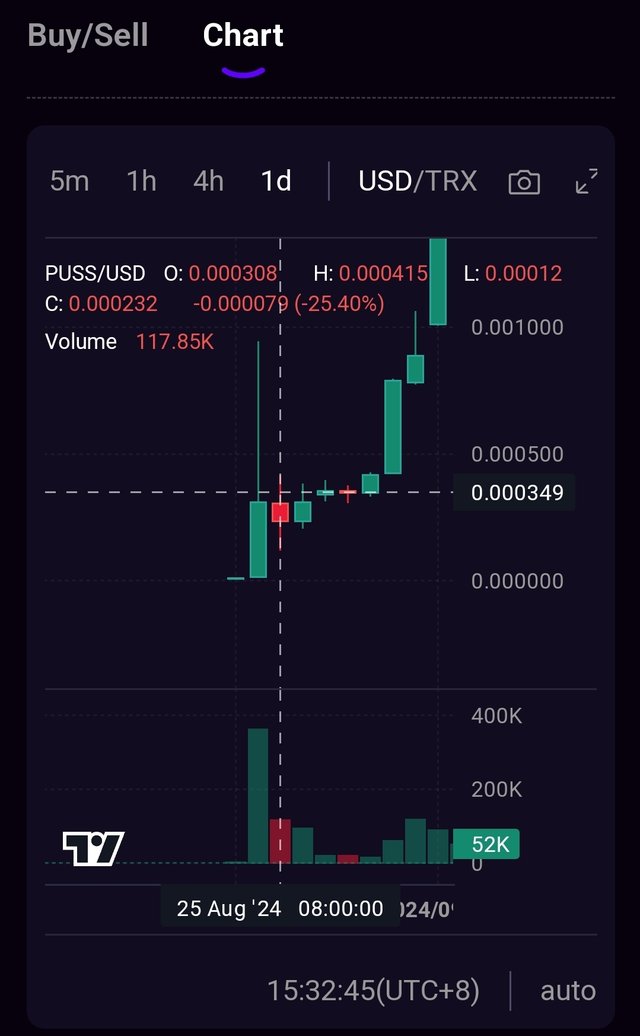Select the 1d timeframe

click(276, 181)
